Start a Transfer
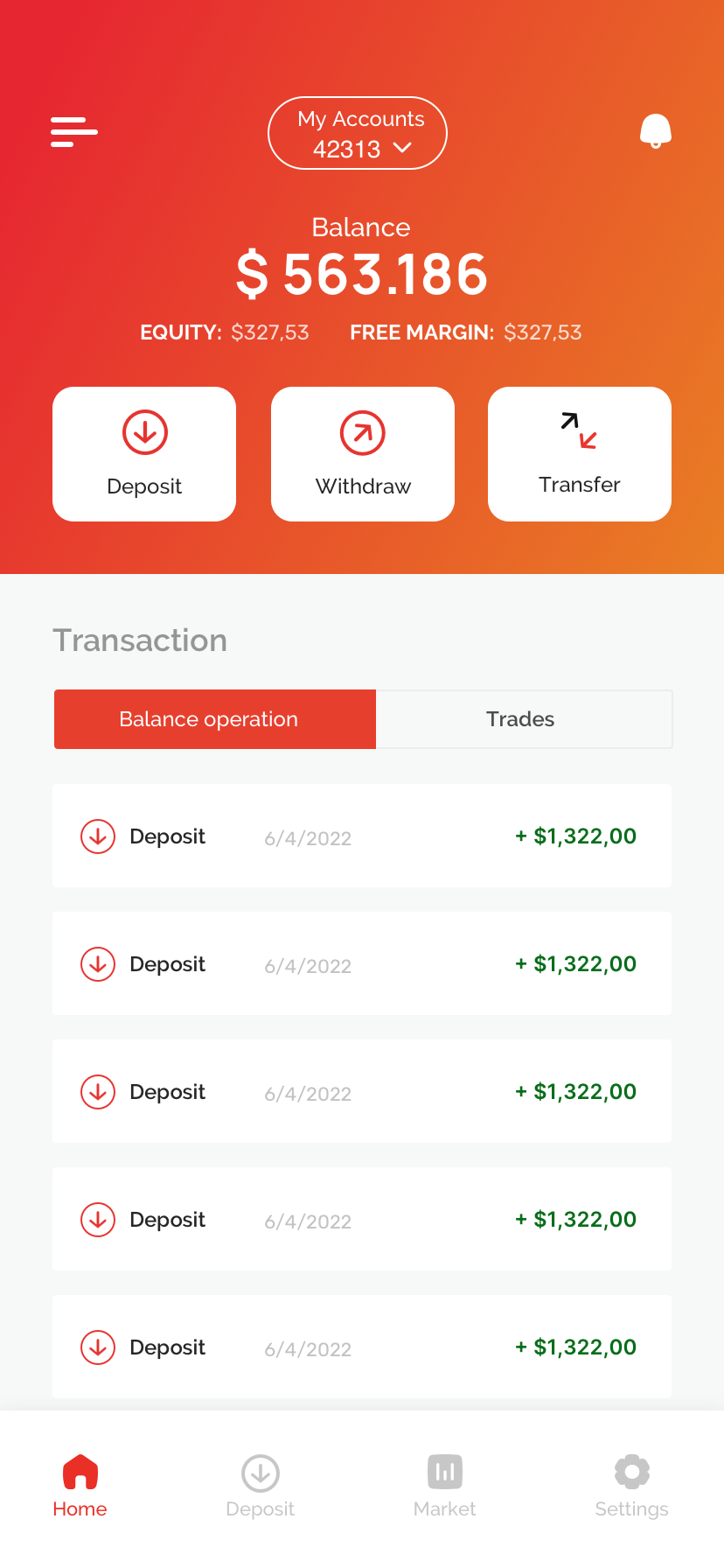 point(580,454)
